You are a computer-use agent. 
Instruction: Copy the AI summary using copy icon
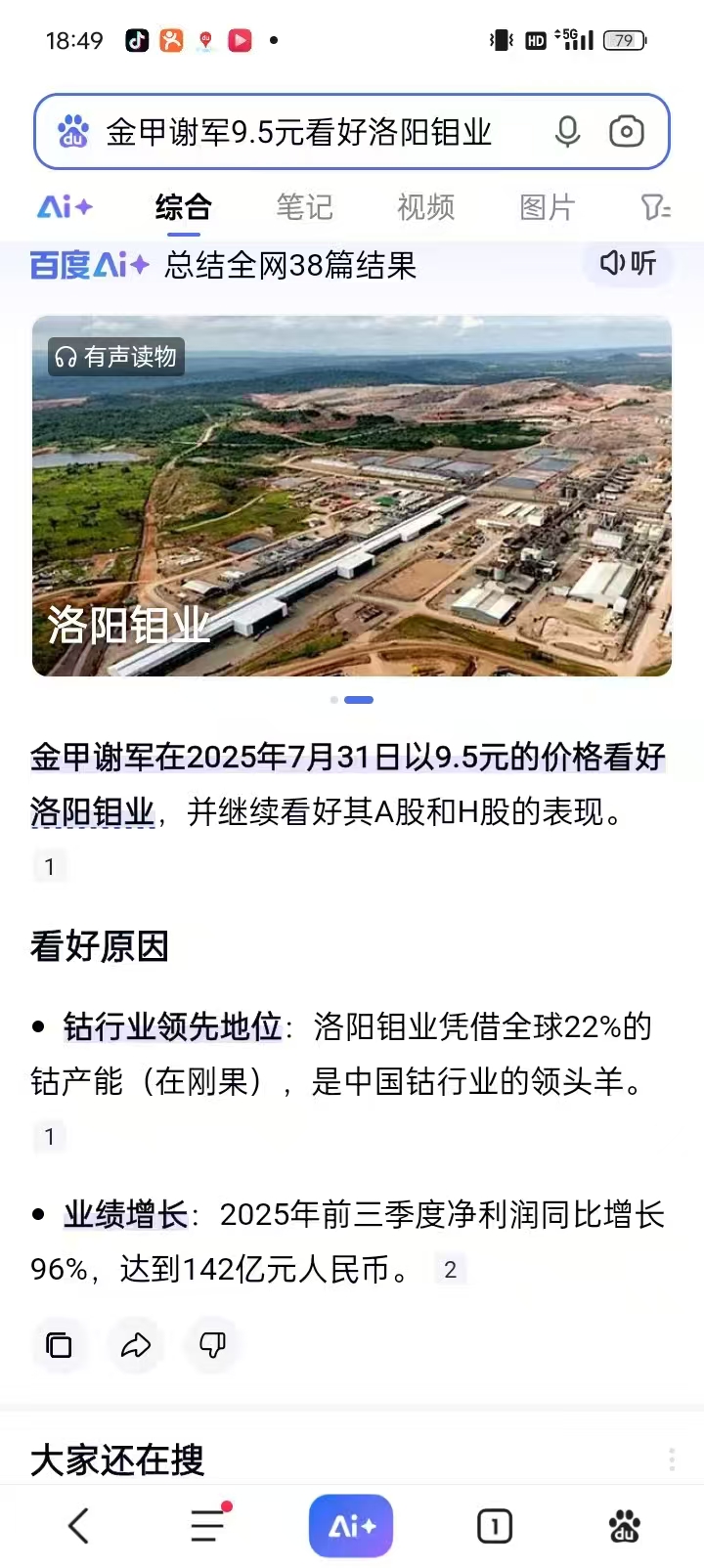(60, 1345)
